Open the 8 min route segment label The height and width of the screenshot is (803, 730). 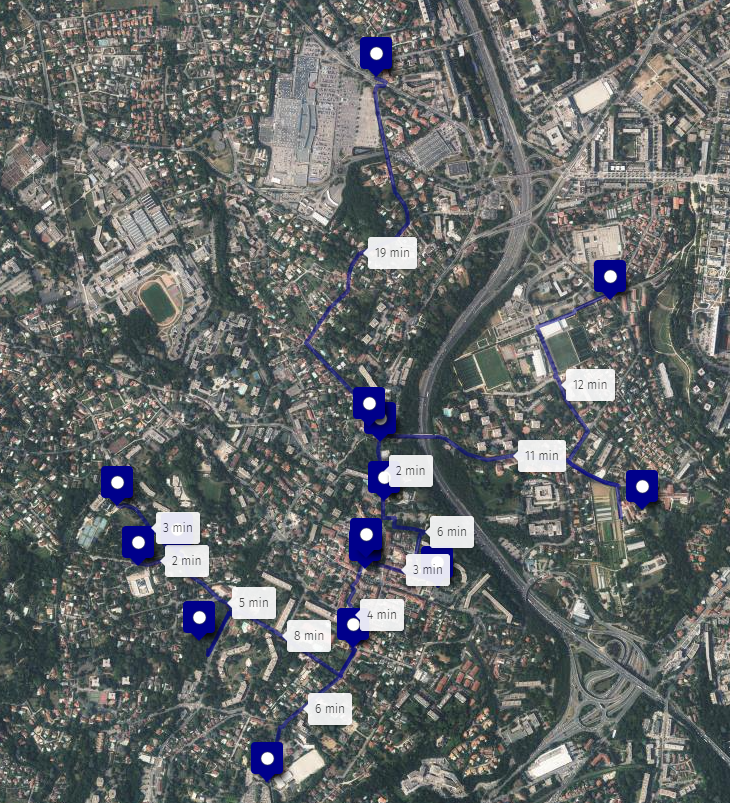click(x=308, y=635)
